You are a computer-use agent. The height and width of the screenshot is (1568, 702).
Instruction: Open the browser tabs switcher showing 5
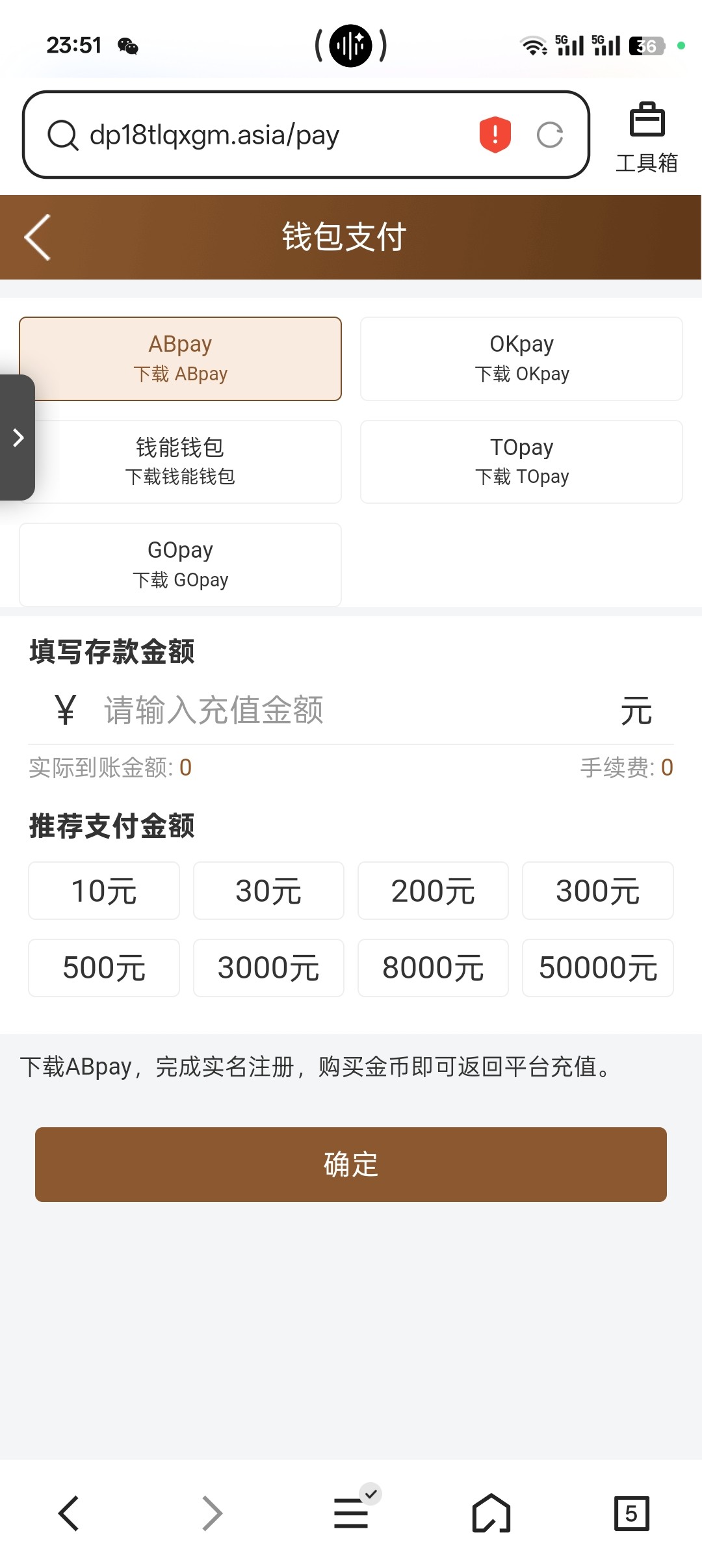(631, 1513)
